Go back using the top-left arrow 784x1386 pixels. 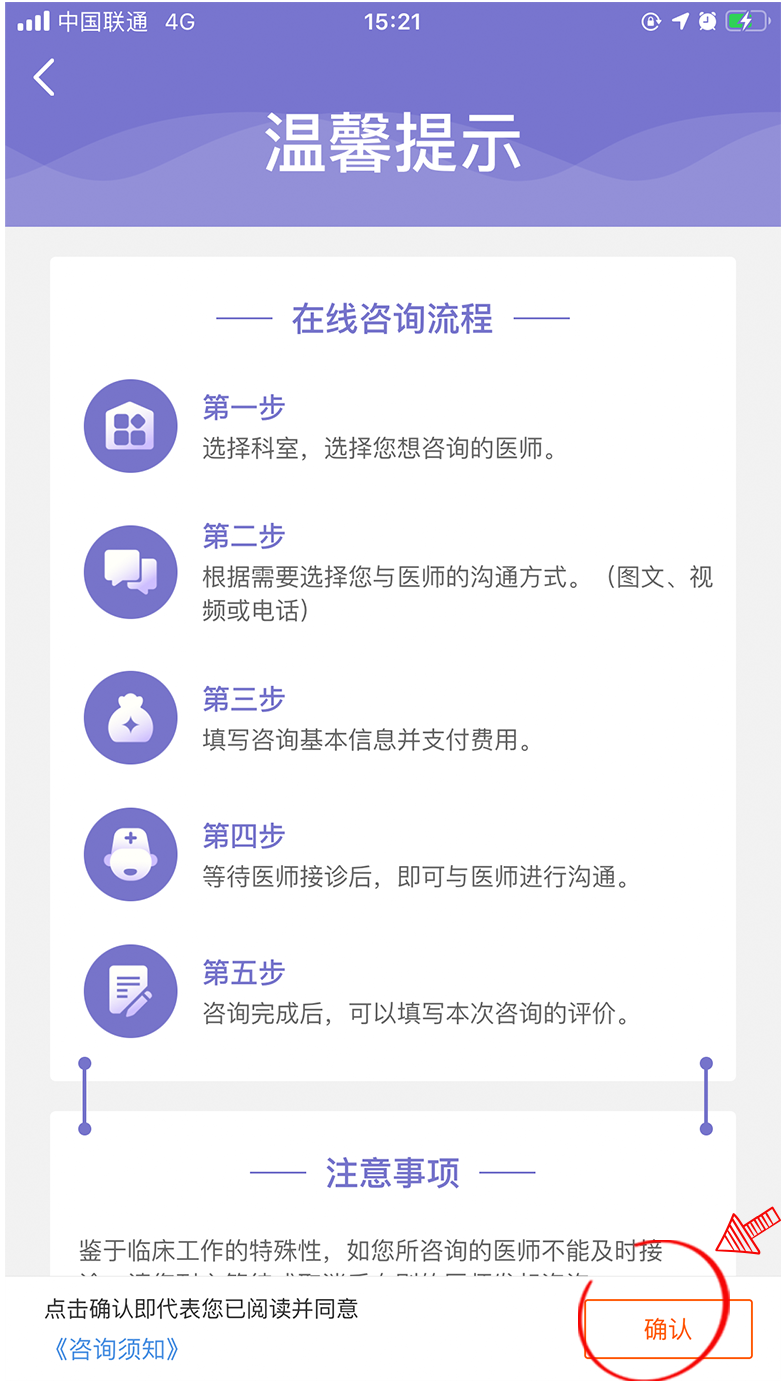click(44, 77)
